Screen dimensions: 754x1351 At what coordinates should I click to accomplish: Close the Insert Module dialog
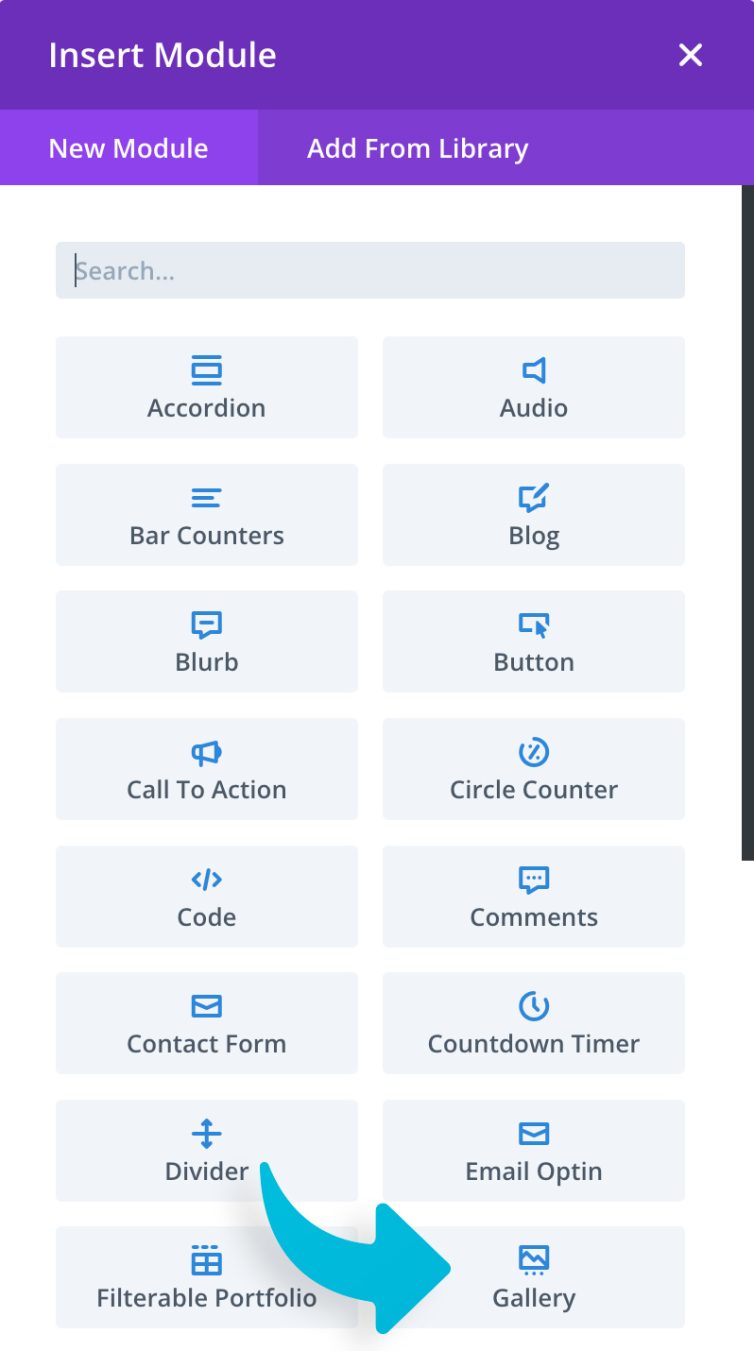point(690,55)
